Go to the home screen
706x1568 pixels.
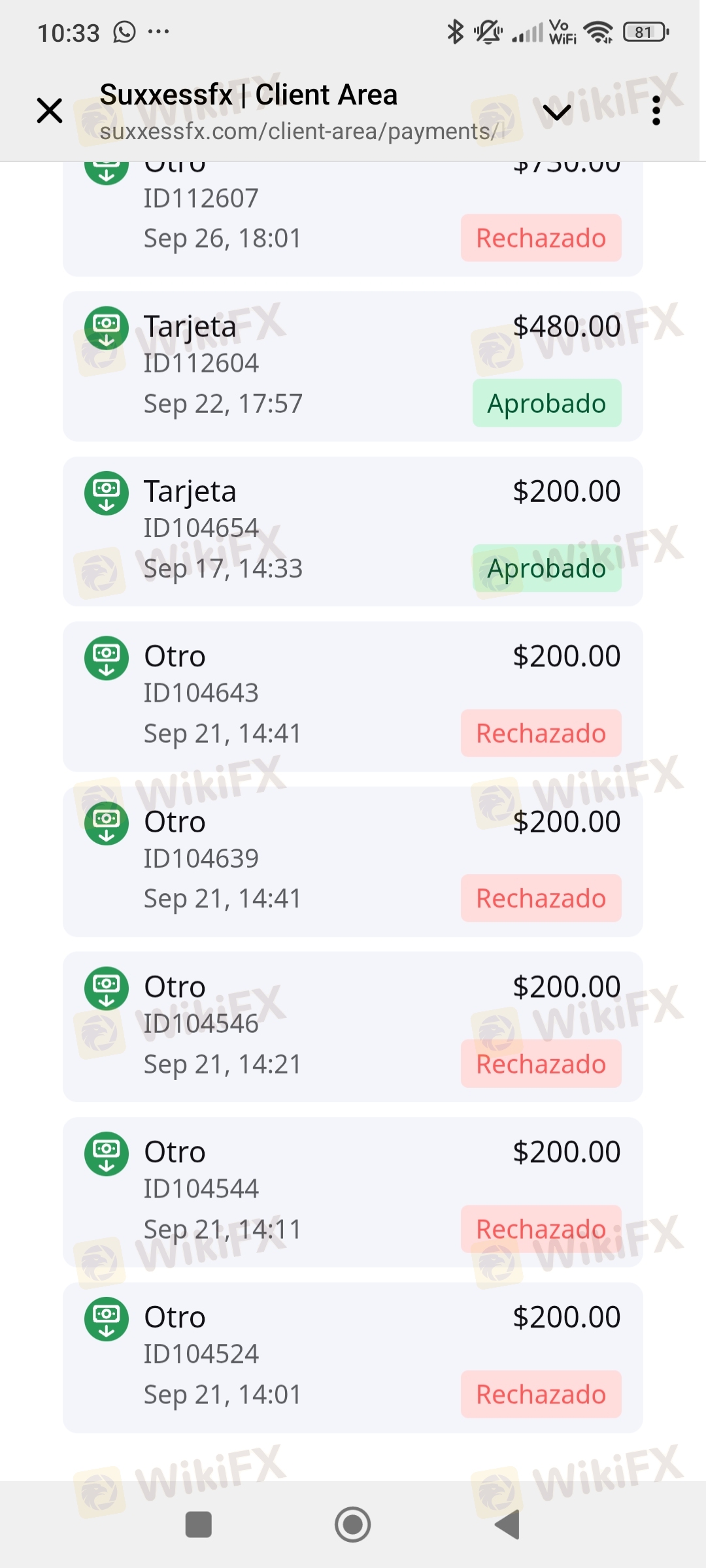pos(353,1525)
